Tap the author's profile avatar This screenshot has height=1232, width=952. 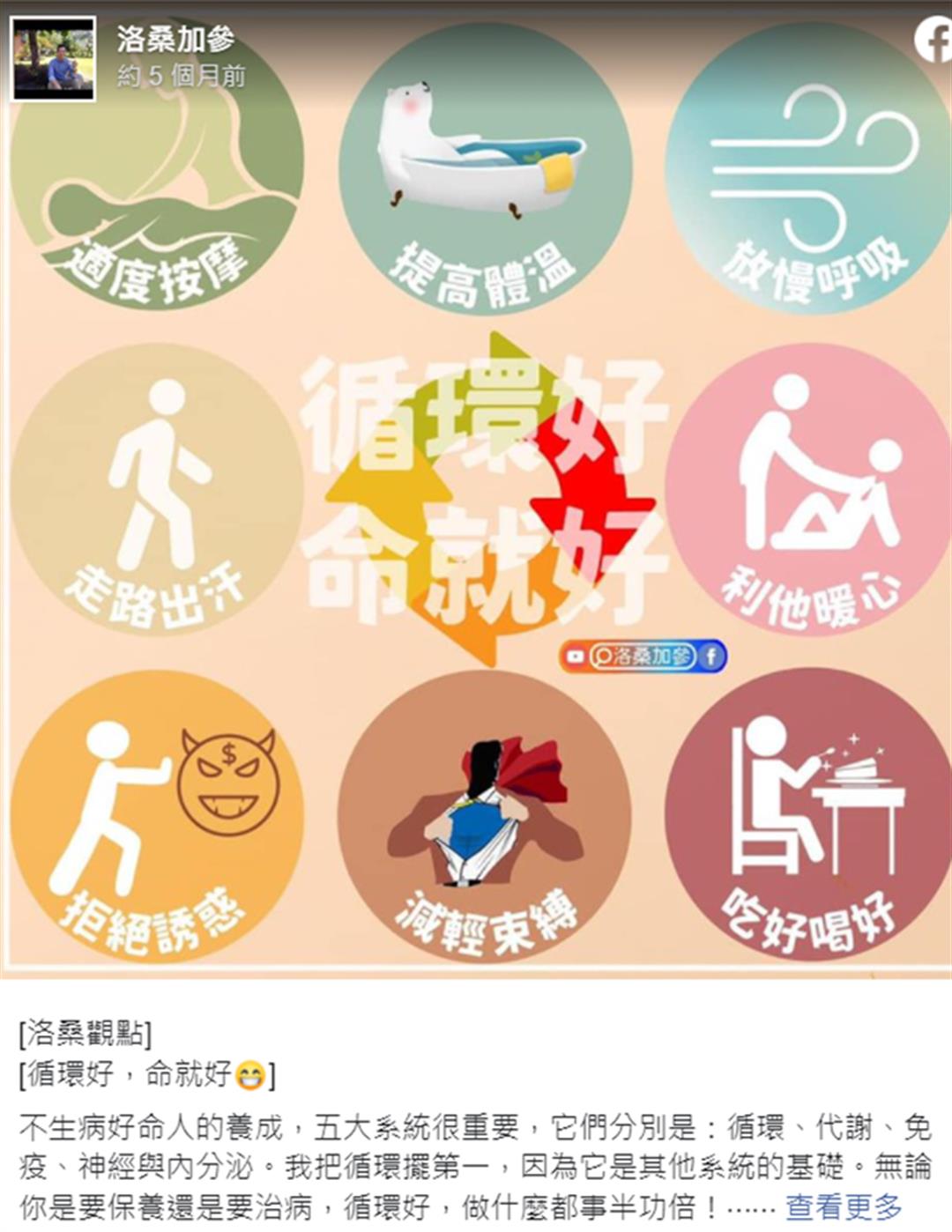[53, 59]
